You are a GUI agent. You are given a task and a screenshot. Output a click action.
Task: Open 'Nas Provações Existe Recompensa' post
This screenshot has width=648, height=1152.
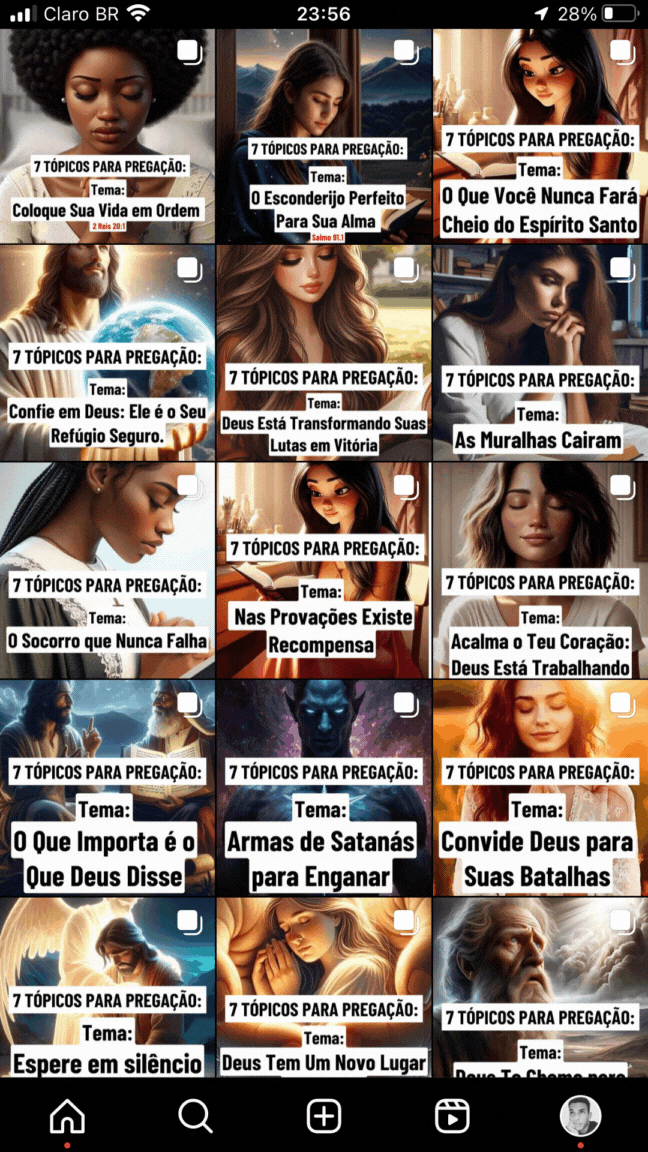tap(324, 570)
